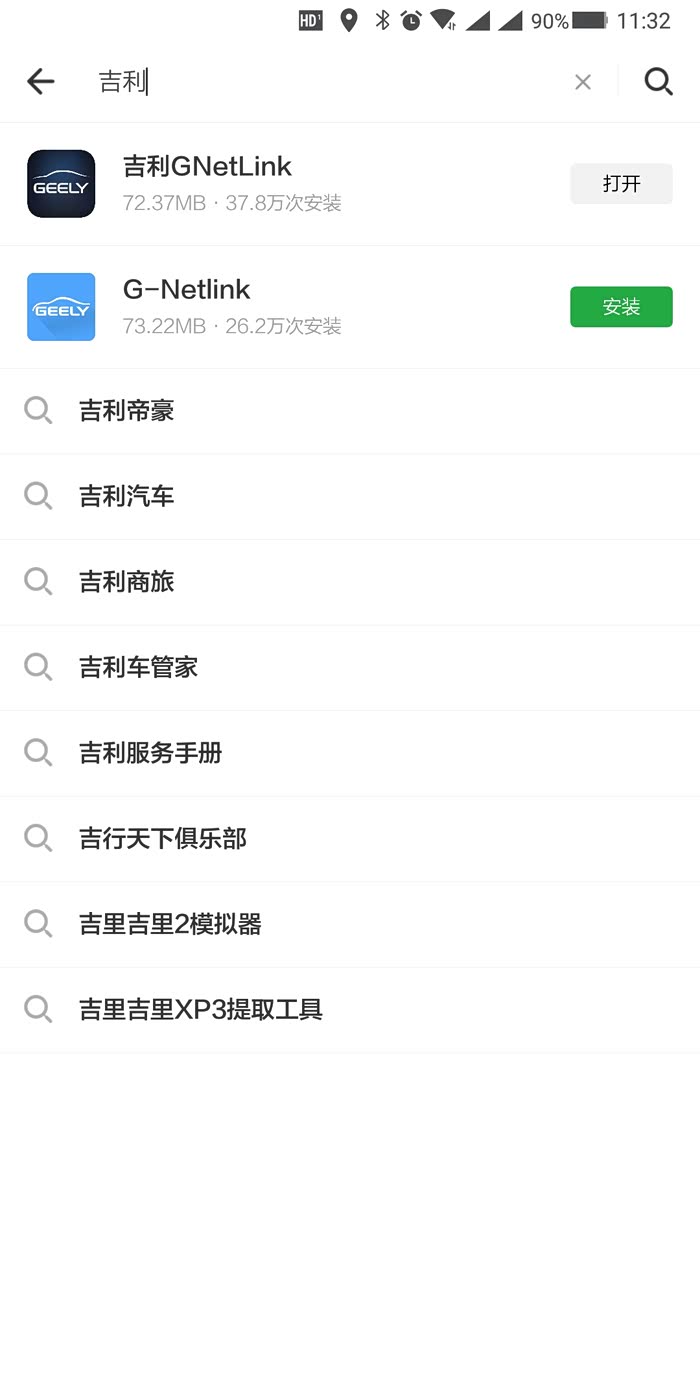Tap the magnifier icon to search
Screen dimensions: 700x1400
[658, 81]
